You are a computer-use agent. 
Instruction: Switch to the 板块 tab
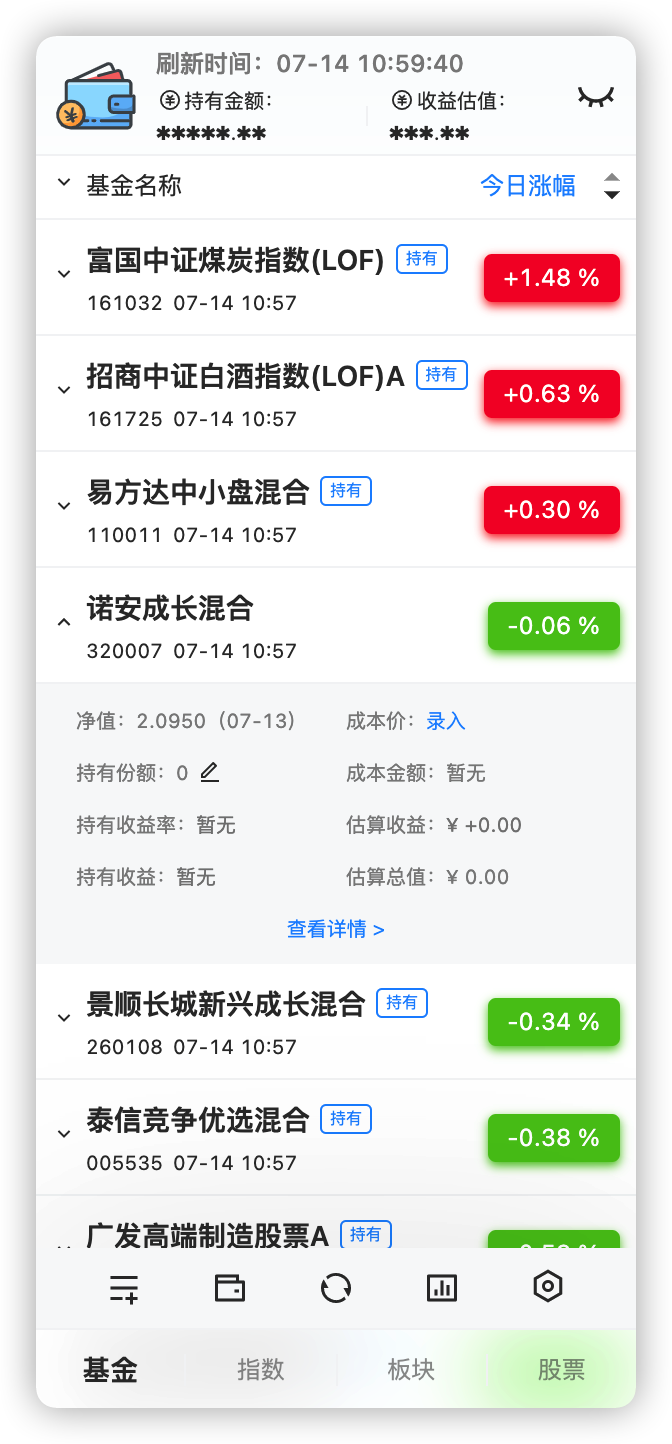(411, 1369)
